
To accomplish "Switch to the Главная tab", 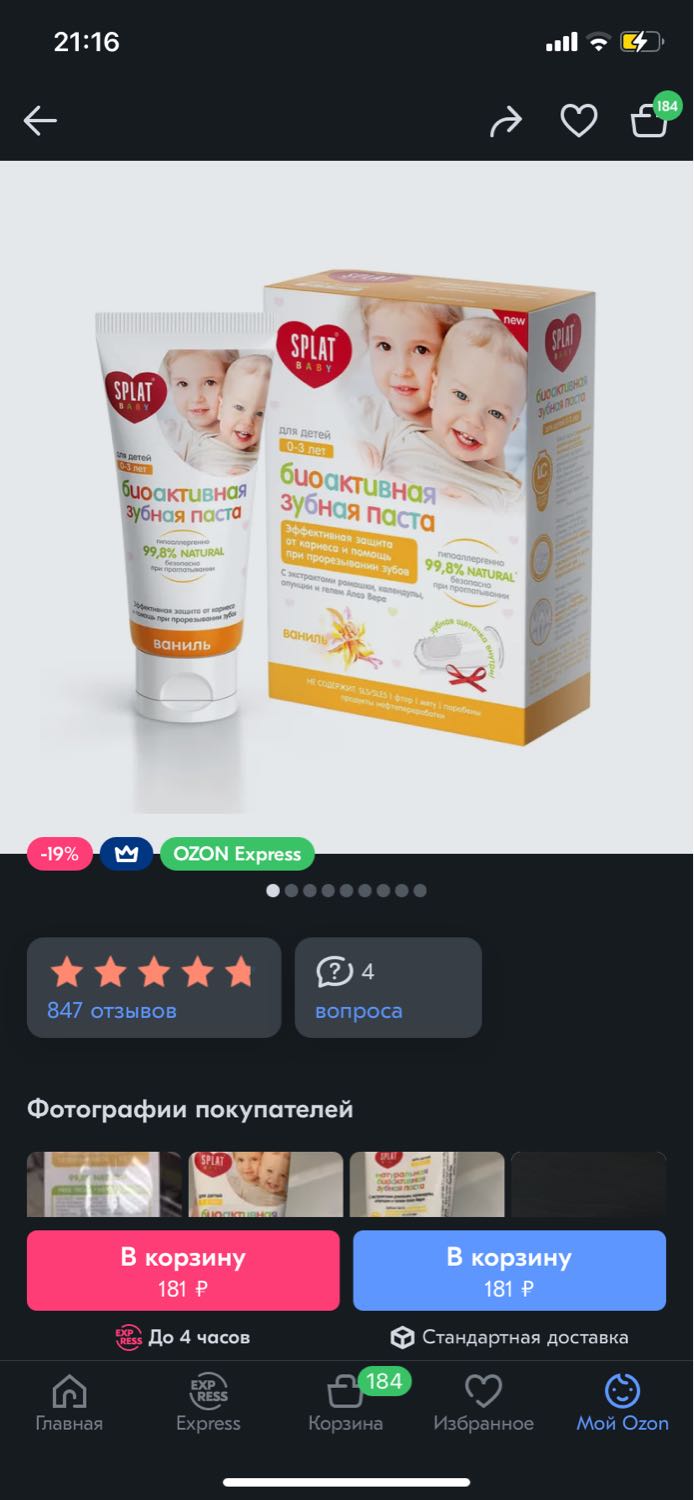I will coord(69,1402).
